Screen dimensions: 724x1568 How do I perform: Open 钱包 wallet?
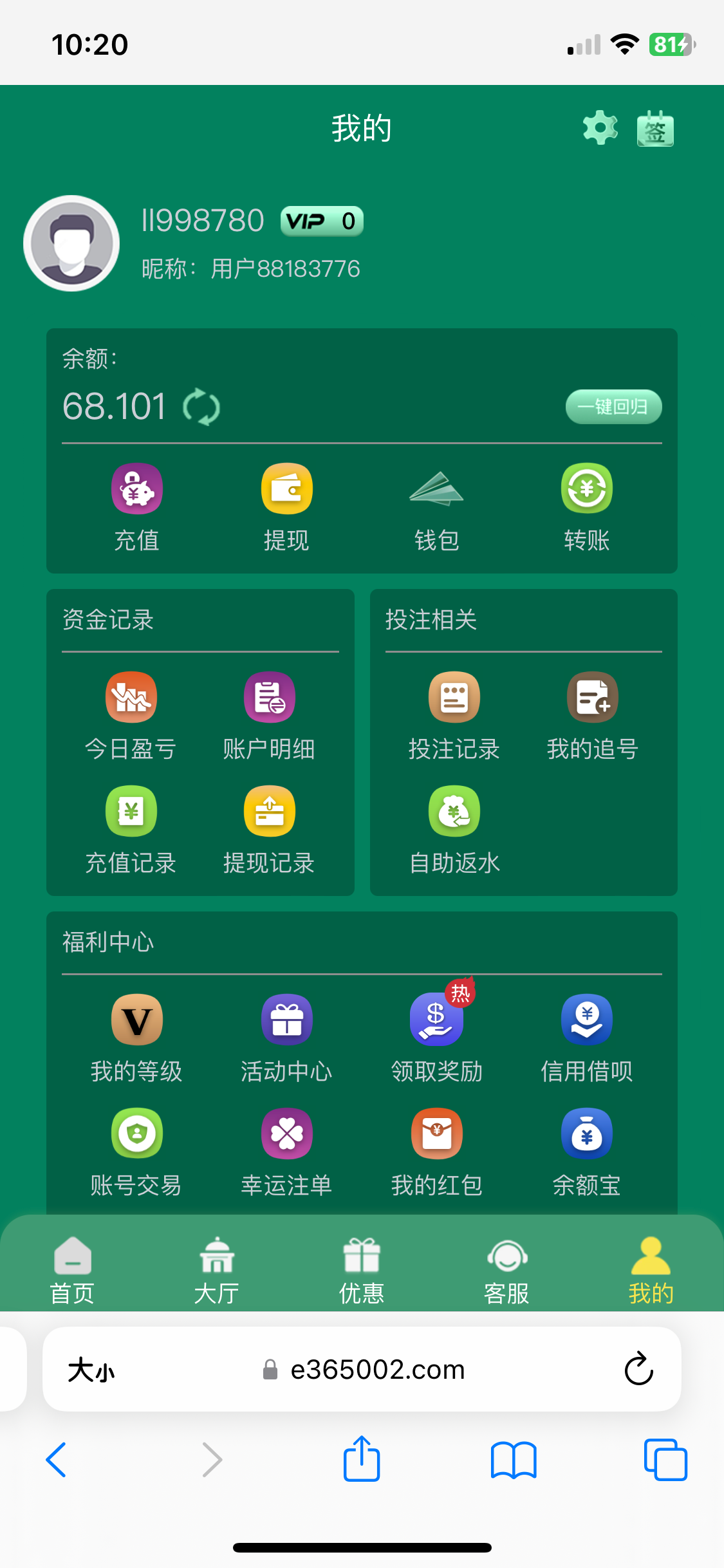(x=436, y=507)
